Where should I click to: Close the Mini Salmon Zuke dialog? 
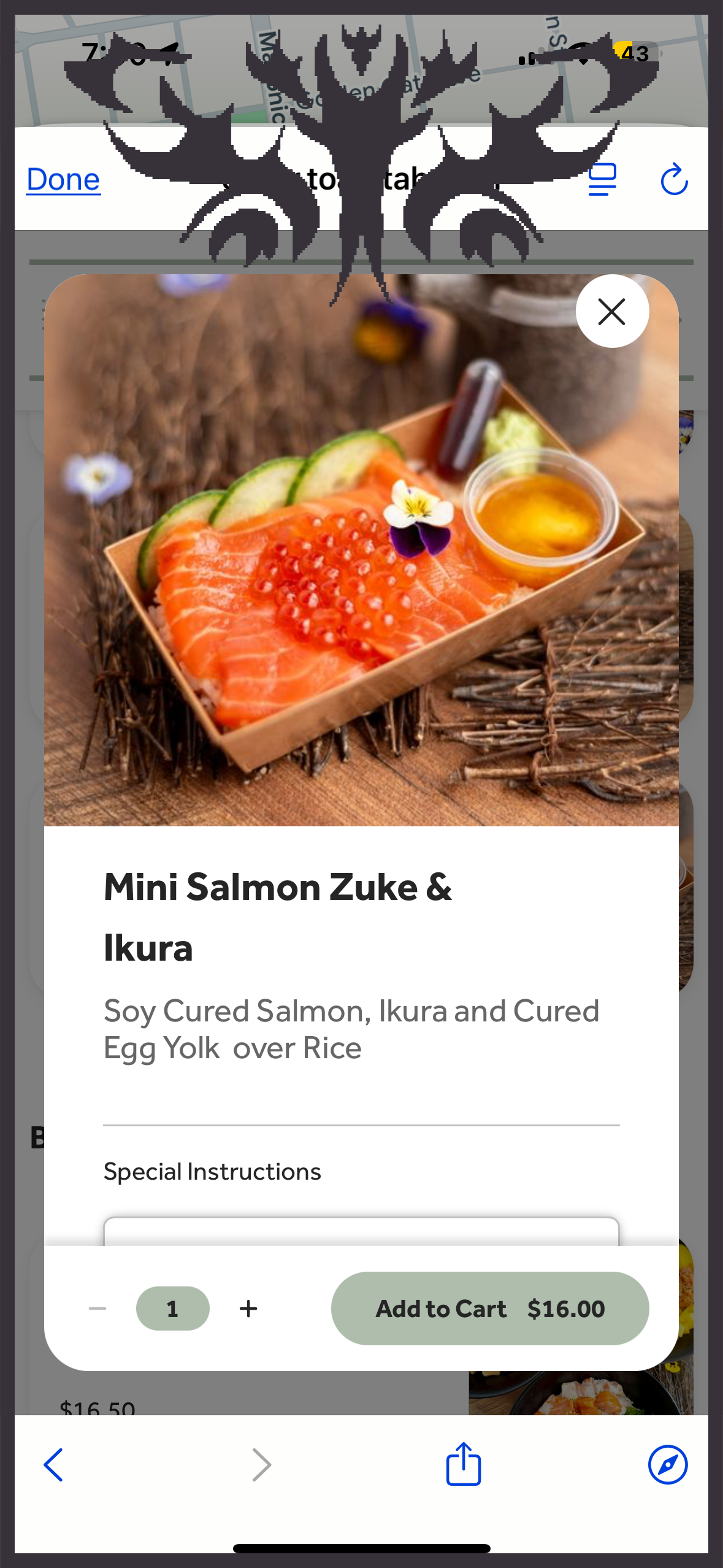(612, 311)
